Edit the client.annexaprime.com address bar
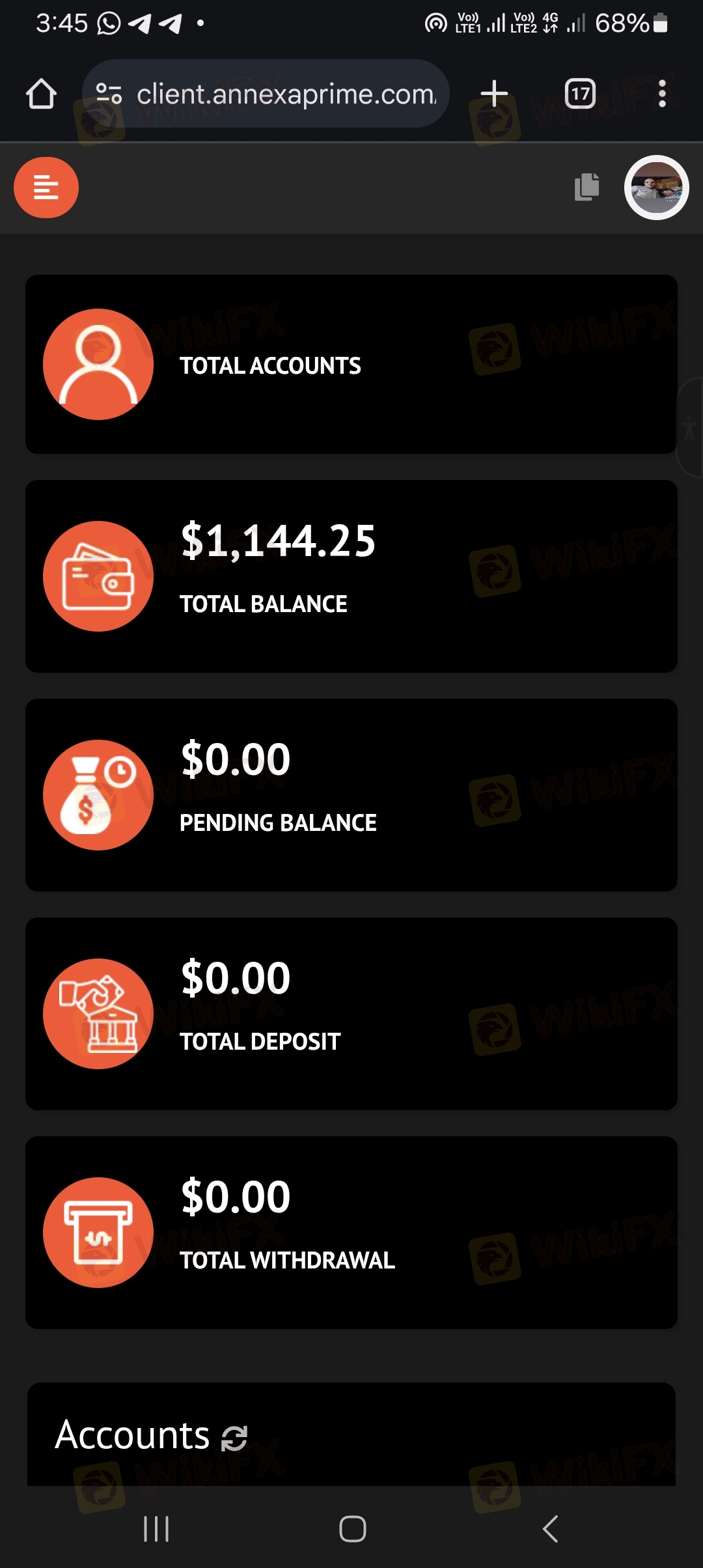 coord(266,94)
